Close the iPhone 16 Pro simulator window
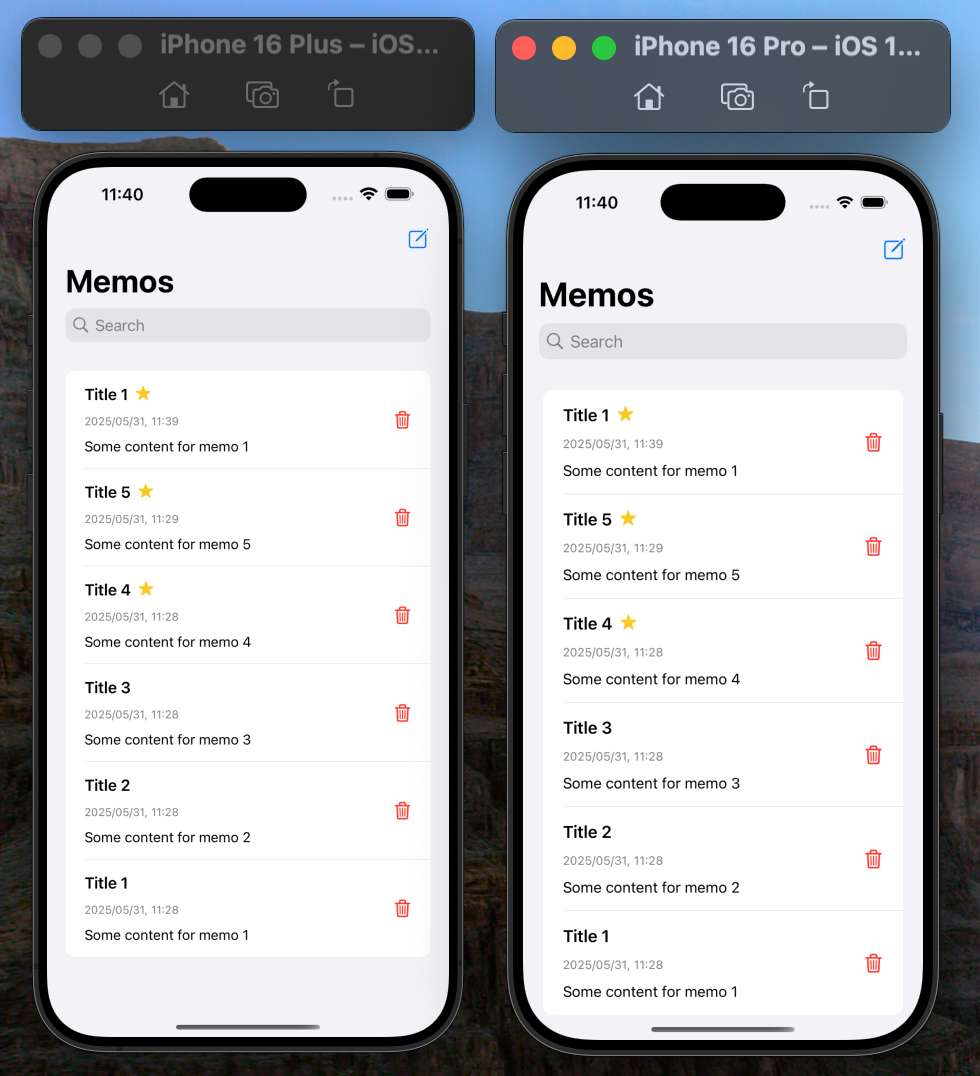Viewport: 980px width, 1076px height. 524,47
